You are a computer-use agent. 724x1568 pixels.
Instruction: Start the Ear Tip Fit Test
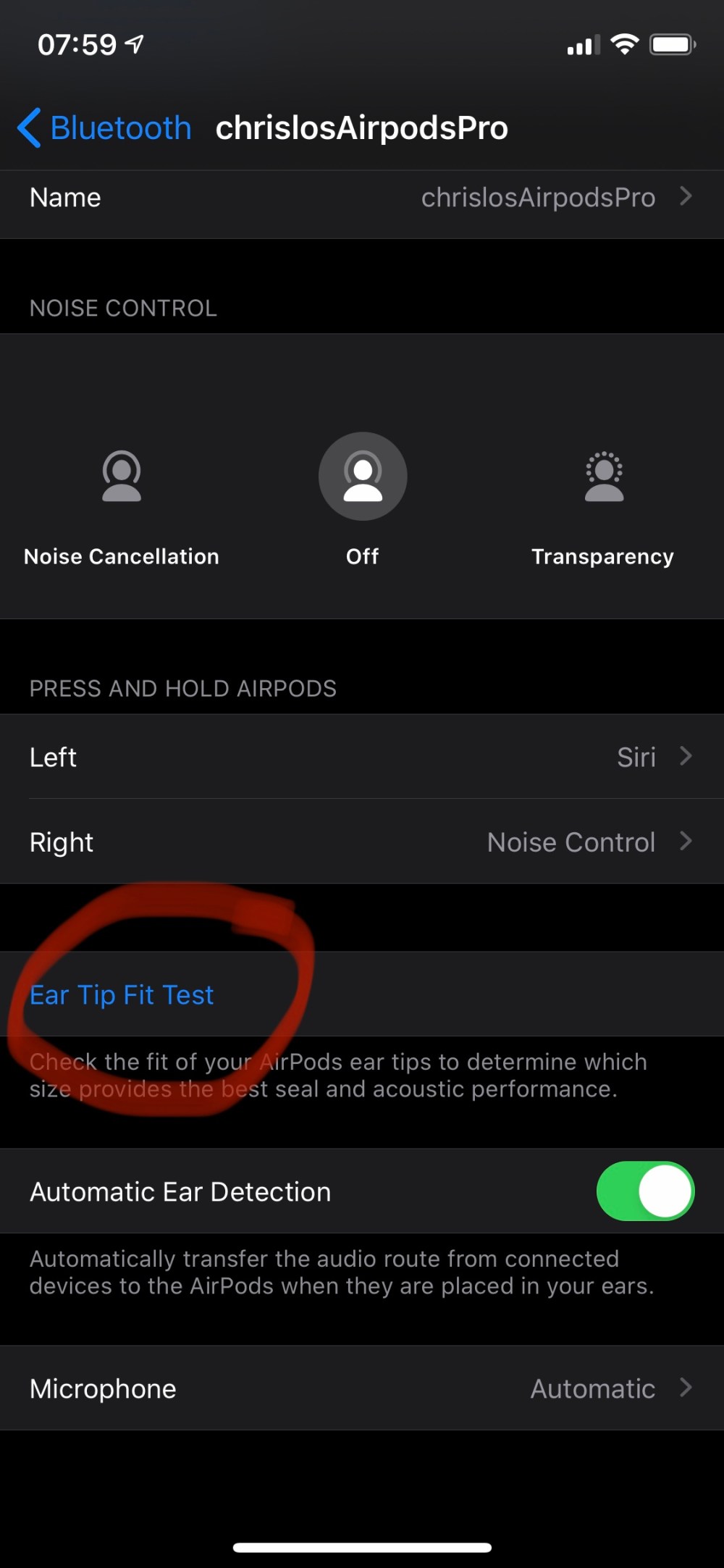coord(122,995)
